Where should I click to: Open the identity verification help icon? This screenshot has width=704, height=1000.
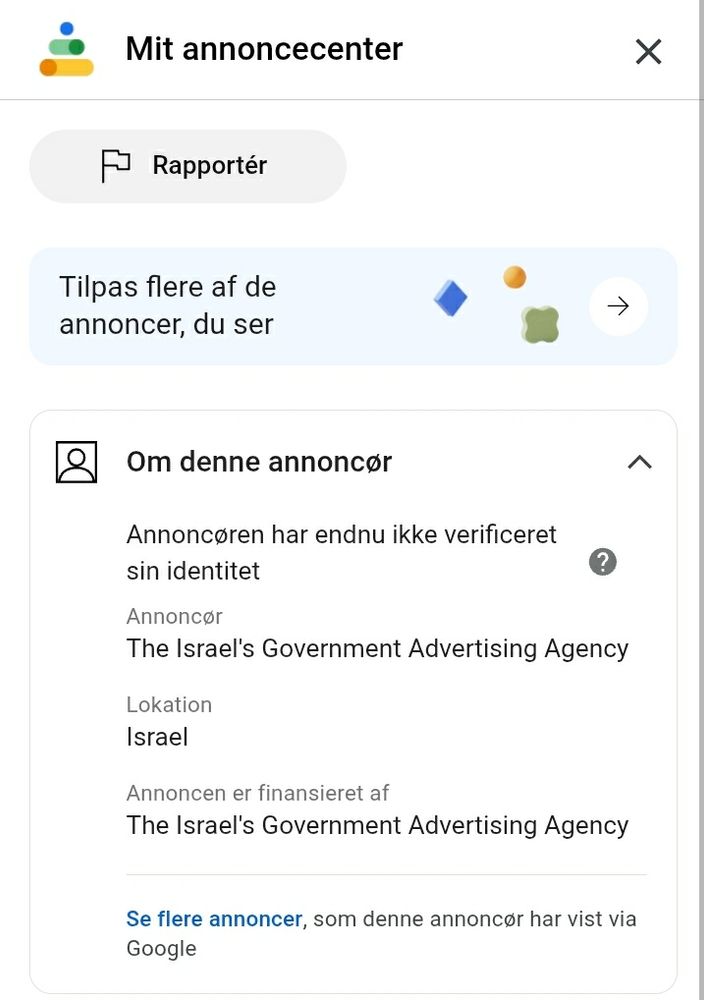602,562
